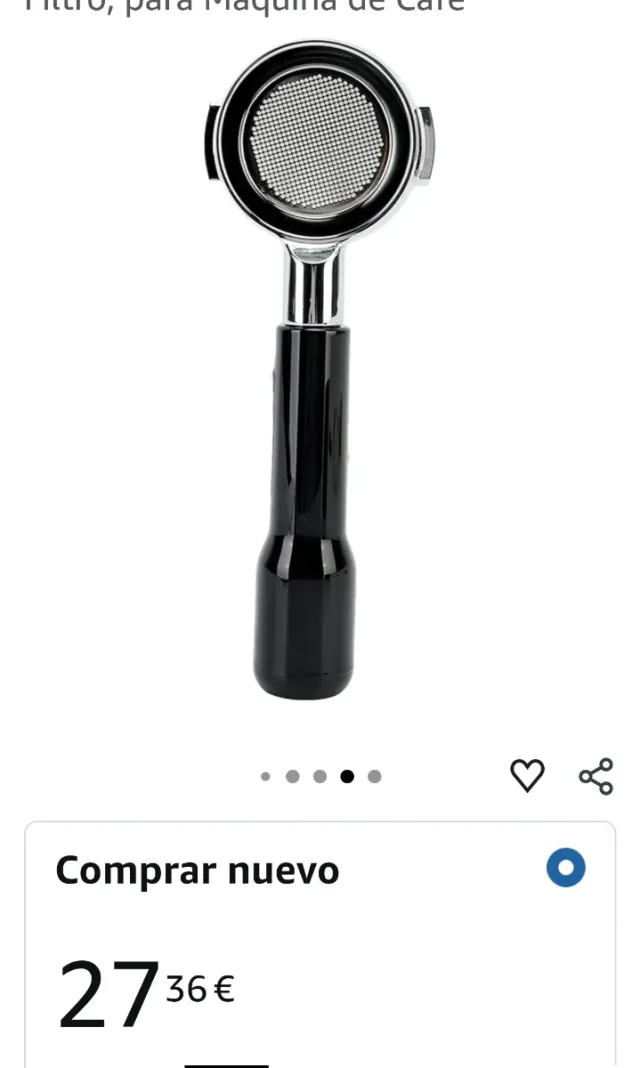Share this product listing
Viewport: 640px width, 1068px height.
596,776
